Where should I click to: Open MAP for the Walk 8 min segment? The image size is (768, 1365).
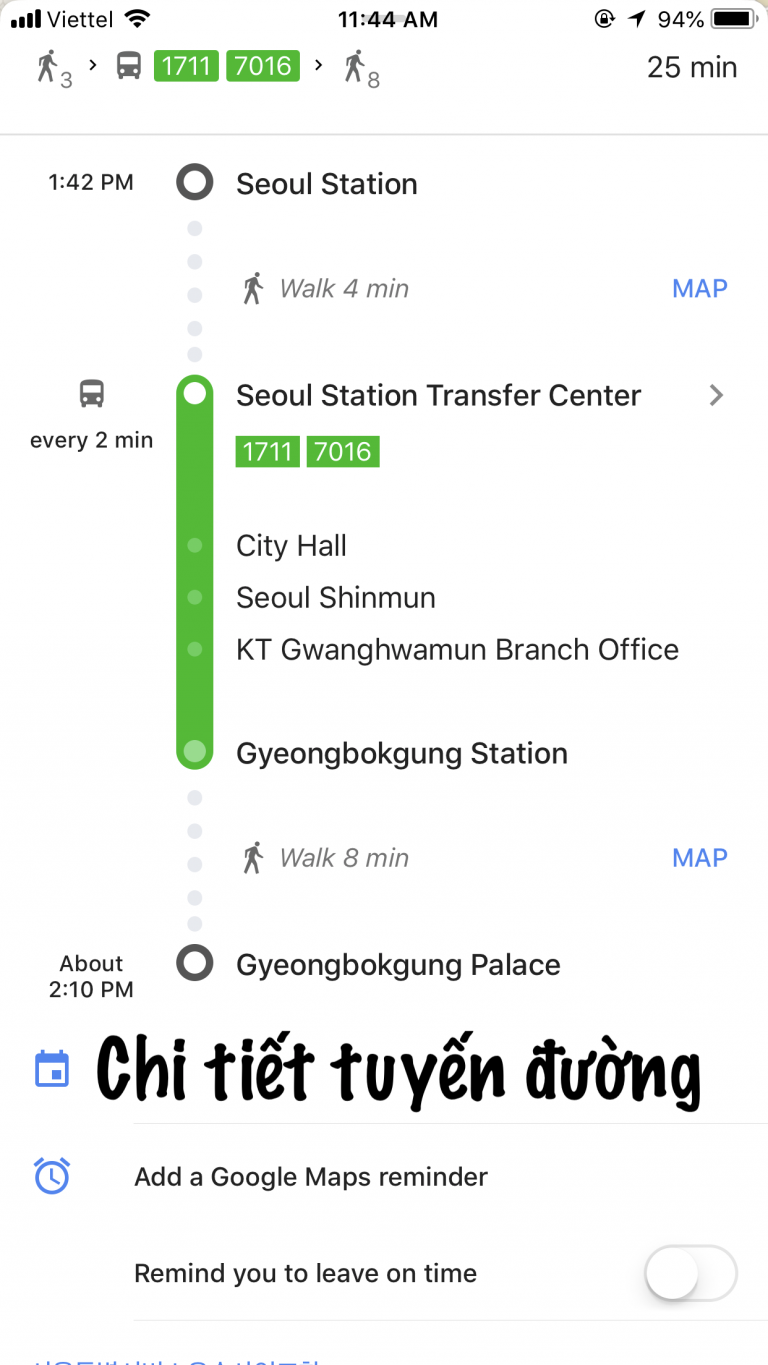[699, 857]
